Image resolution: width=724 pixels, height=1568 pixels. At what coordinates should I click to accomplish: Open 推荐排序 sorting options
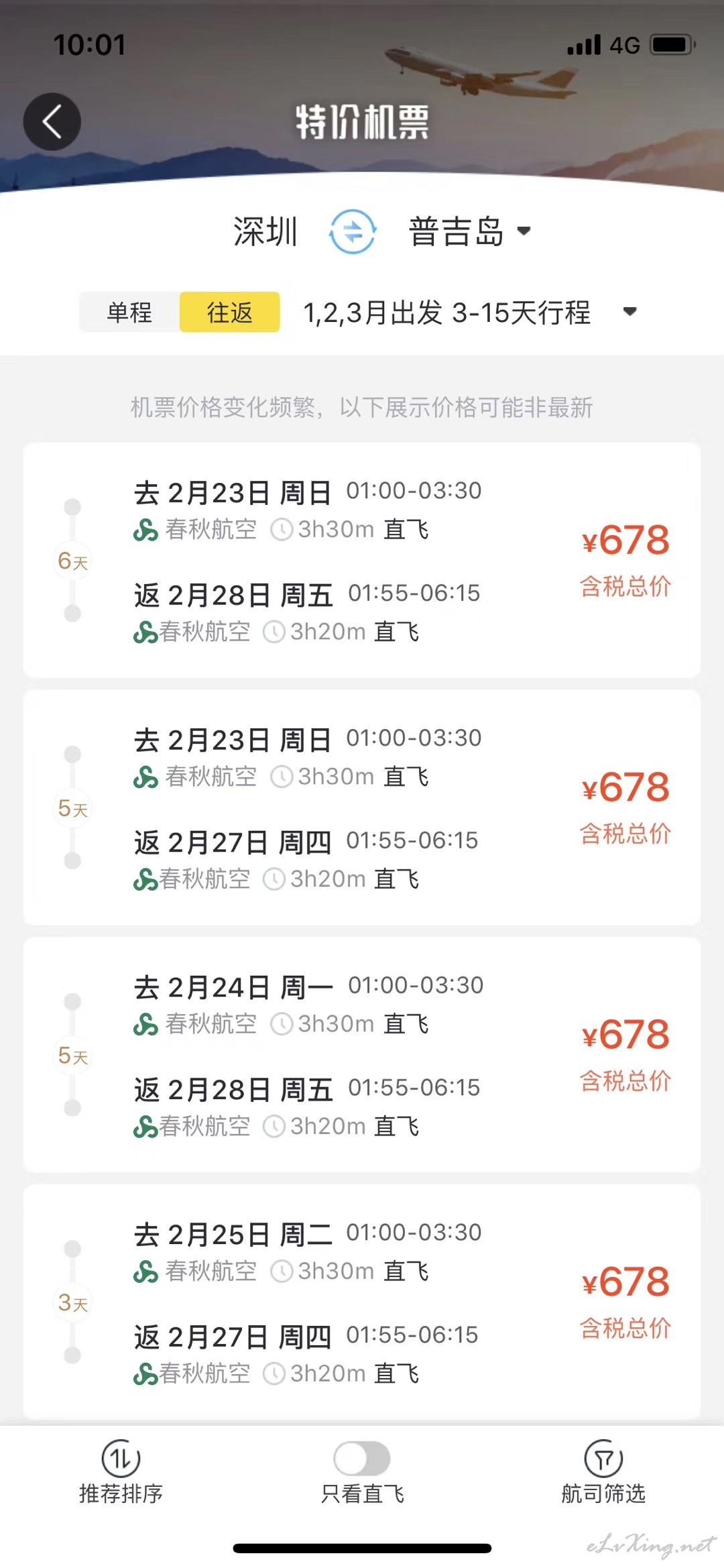pyautogui.click(x=121, y=1472)
